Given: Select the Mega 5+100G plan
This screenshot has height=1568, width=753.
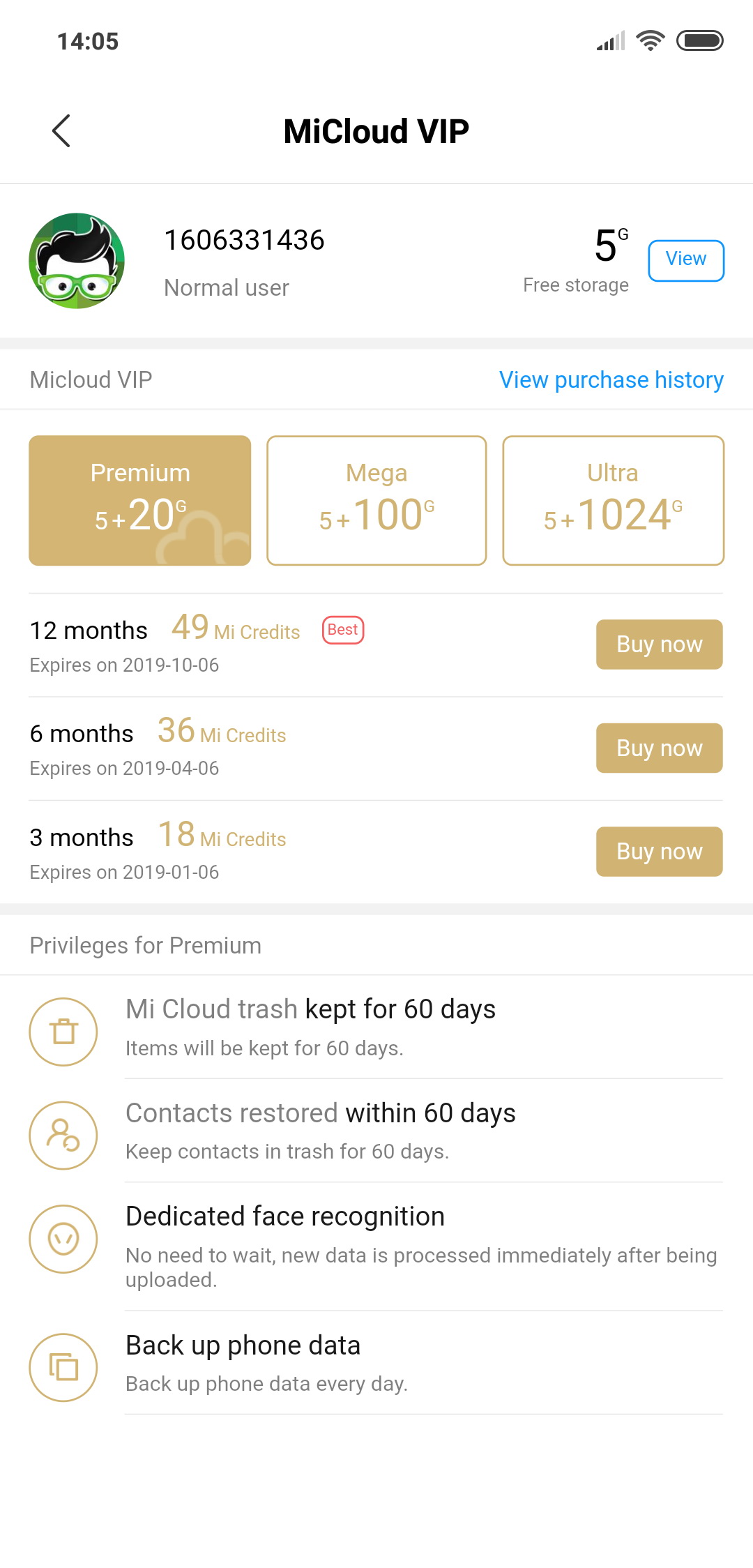Looking at the screenshot, I should tap(376, 500).
